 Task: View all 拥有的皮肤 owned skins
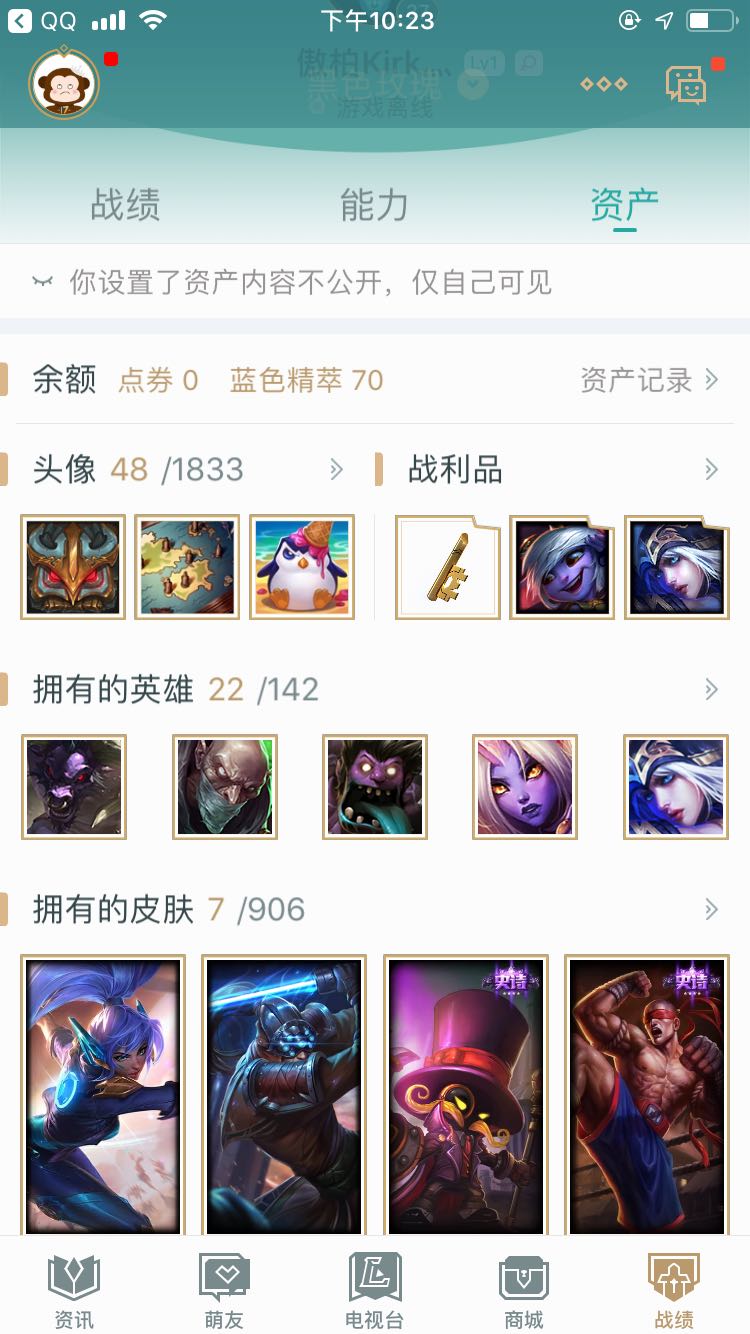point(711,909)
